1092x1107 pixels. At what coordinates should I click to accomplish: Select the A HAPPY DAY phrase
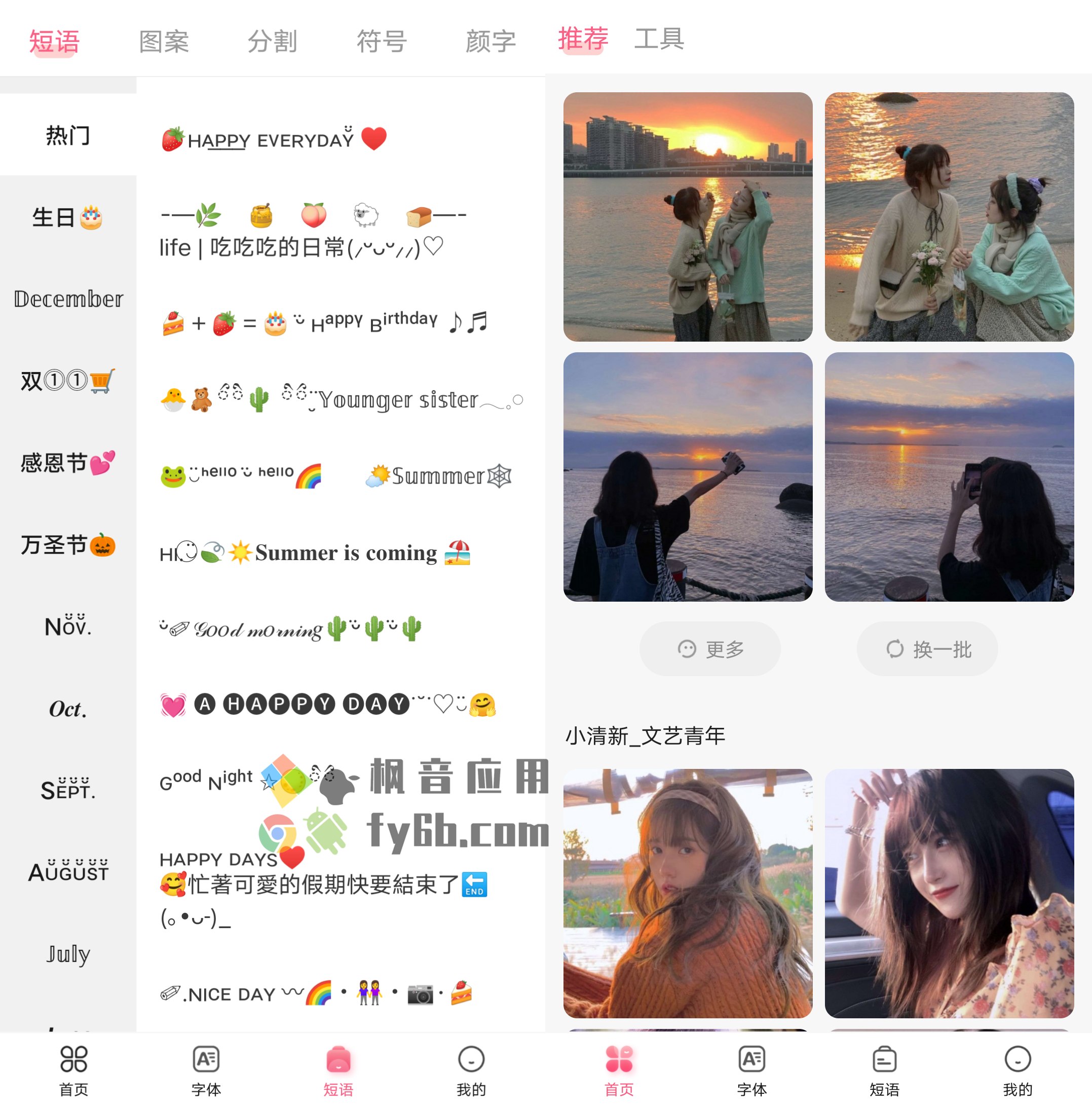pos(328,704)
